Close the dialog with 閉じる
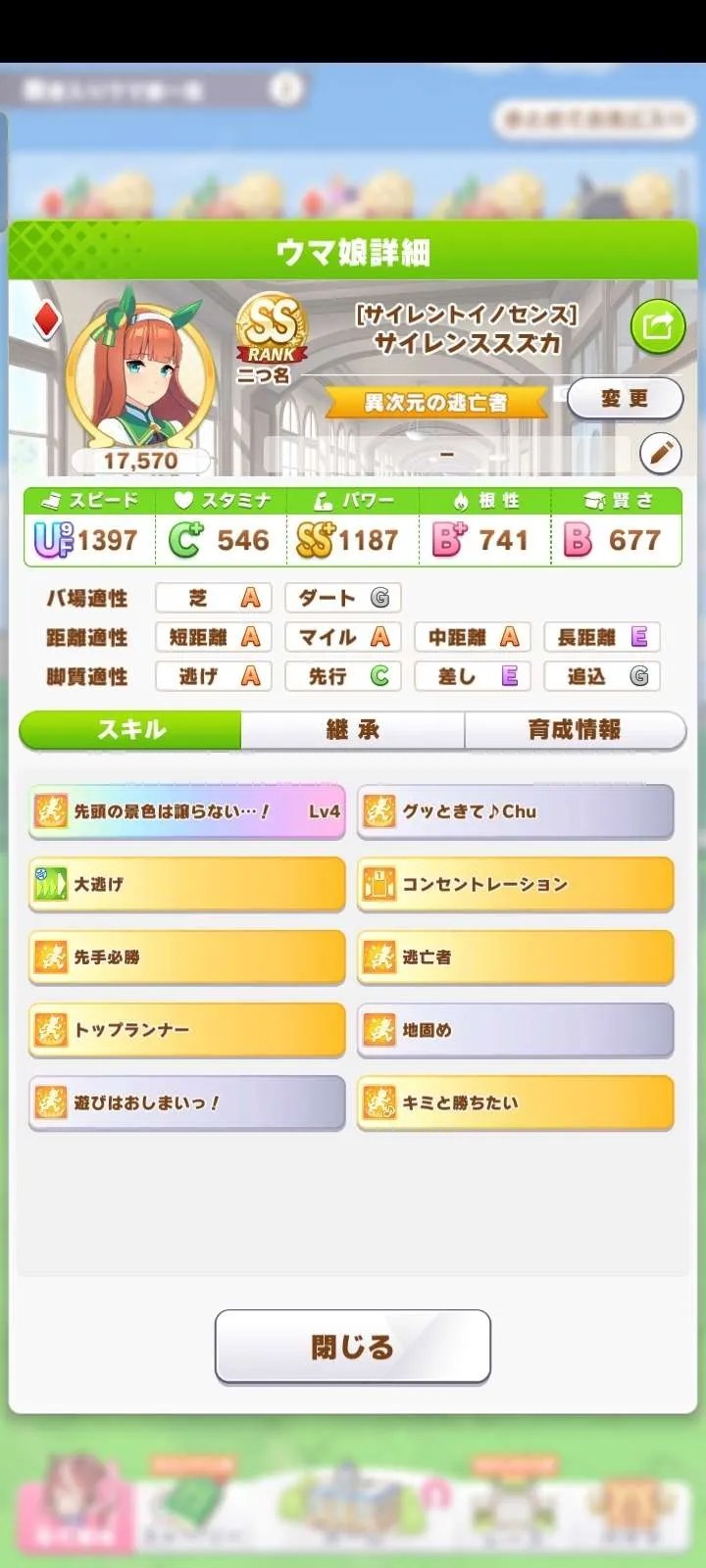 pos(352,1347)
